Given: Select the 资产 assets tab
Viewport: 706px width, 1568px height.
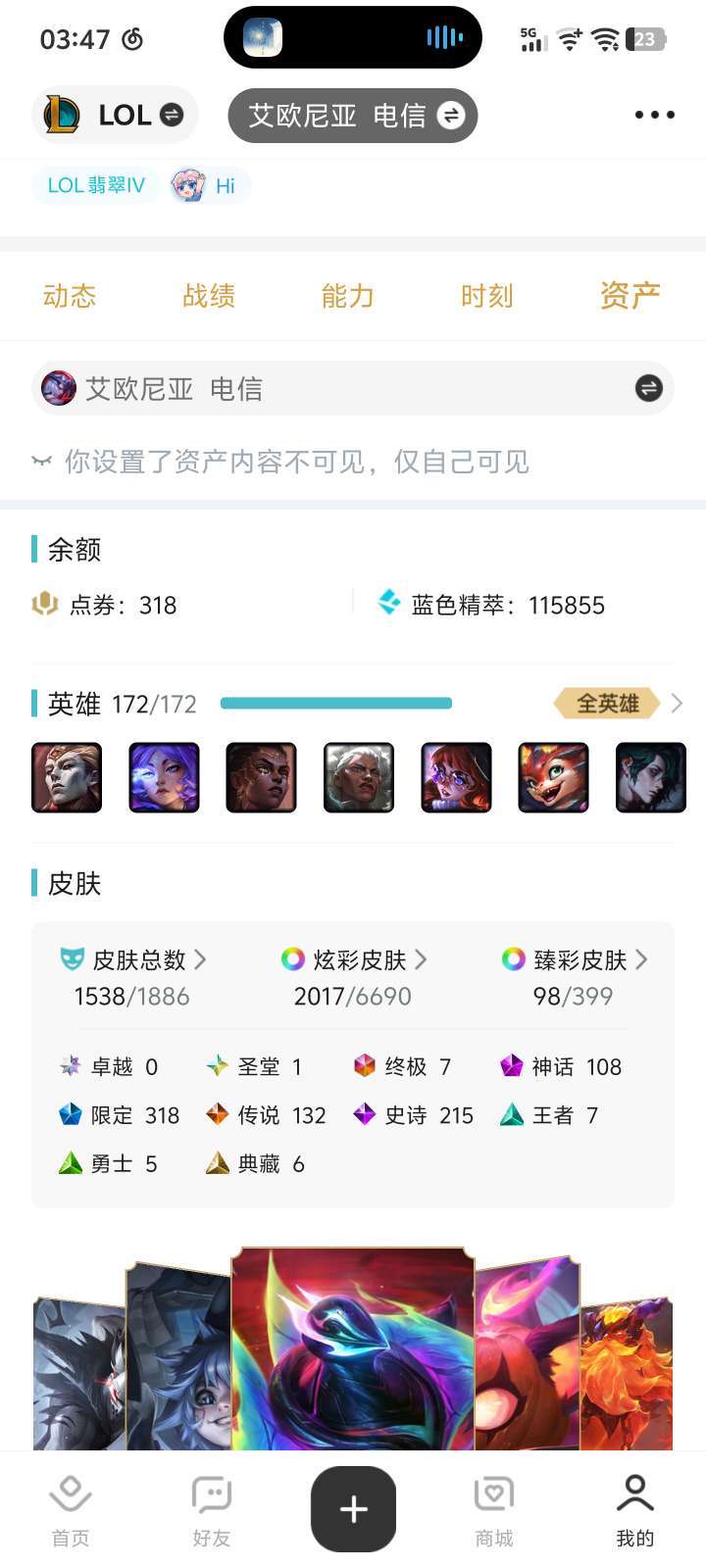Looking at the screenshot, I should coord(629,296).
